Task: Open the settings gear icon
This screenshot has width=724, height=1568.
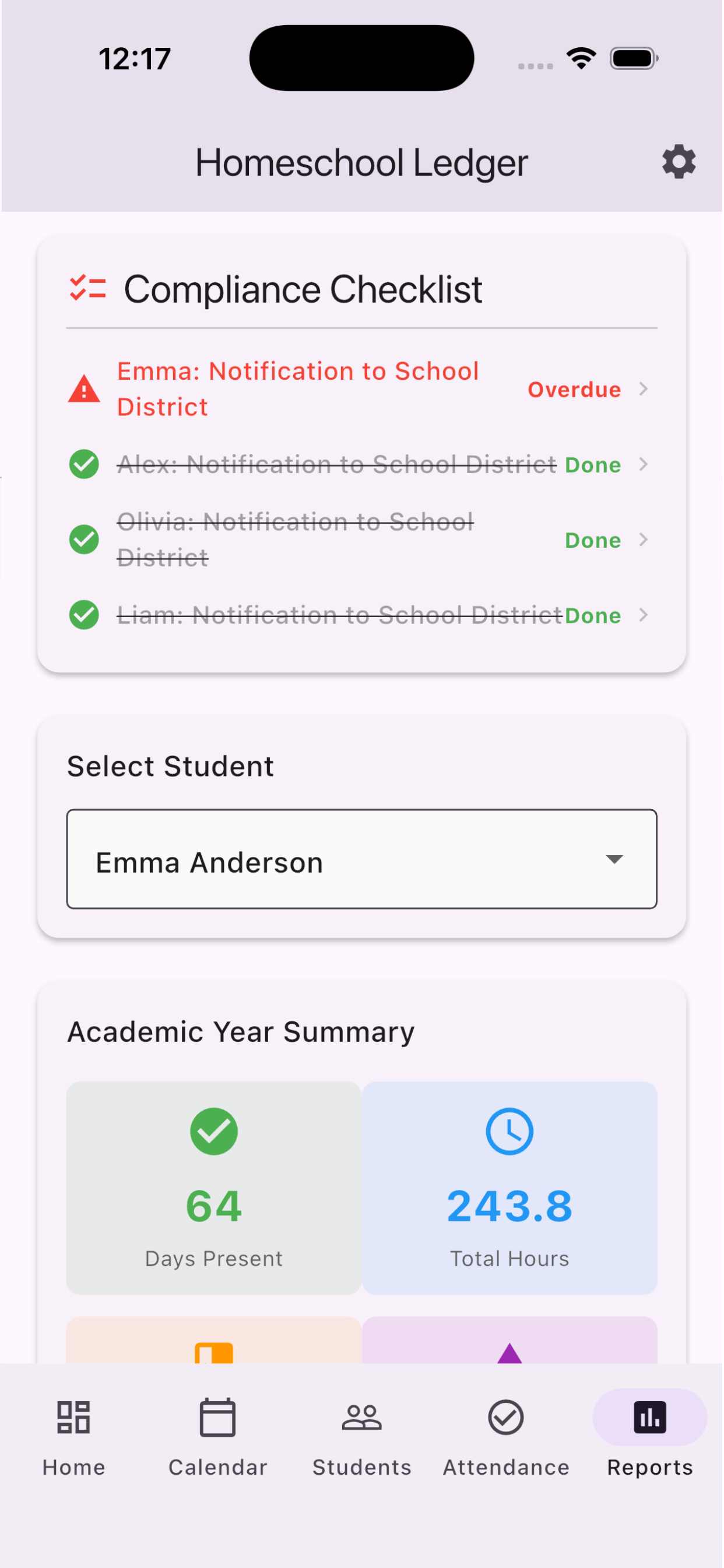Action: coord(679,162)
